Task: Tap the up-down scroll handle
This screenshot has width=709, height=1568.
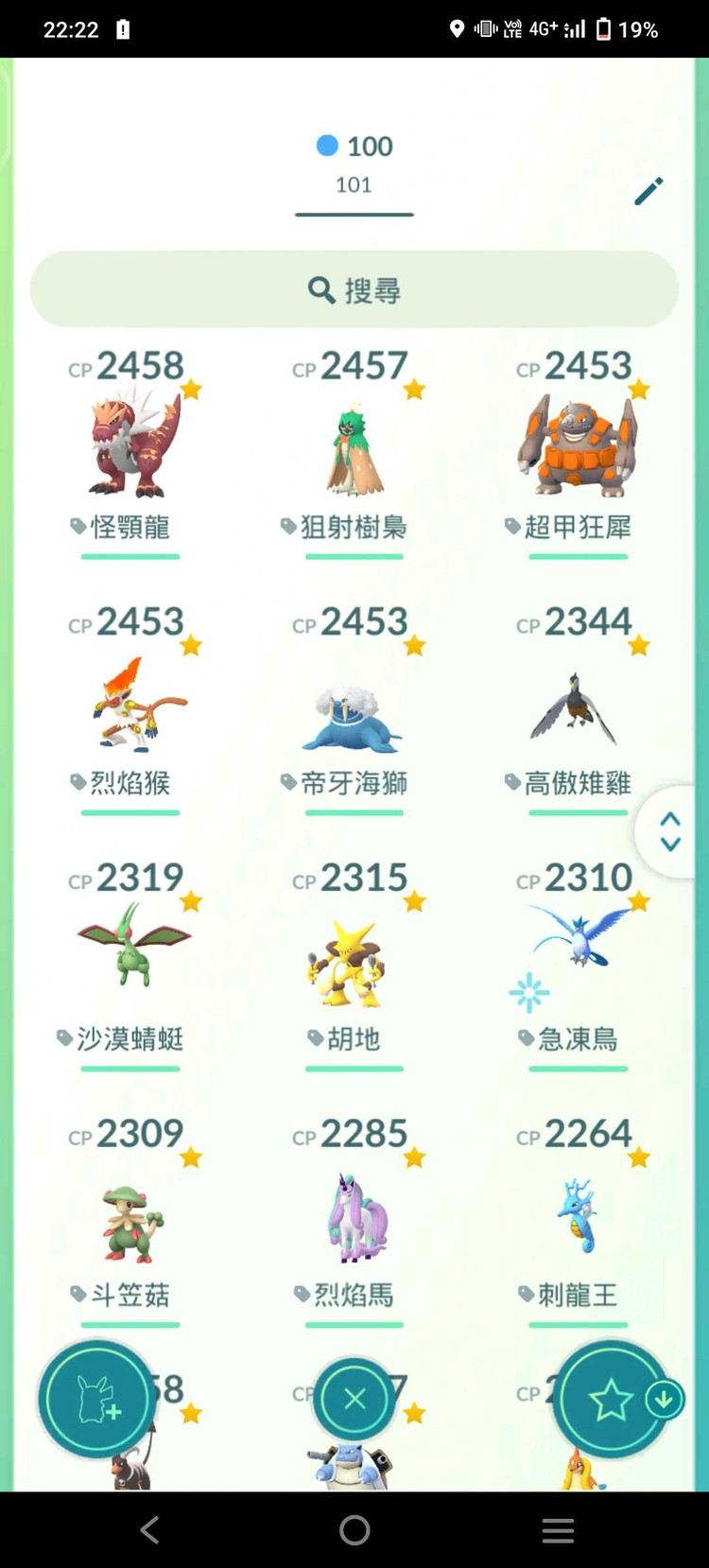Action: (670, 831)
